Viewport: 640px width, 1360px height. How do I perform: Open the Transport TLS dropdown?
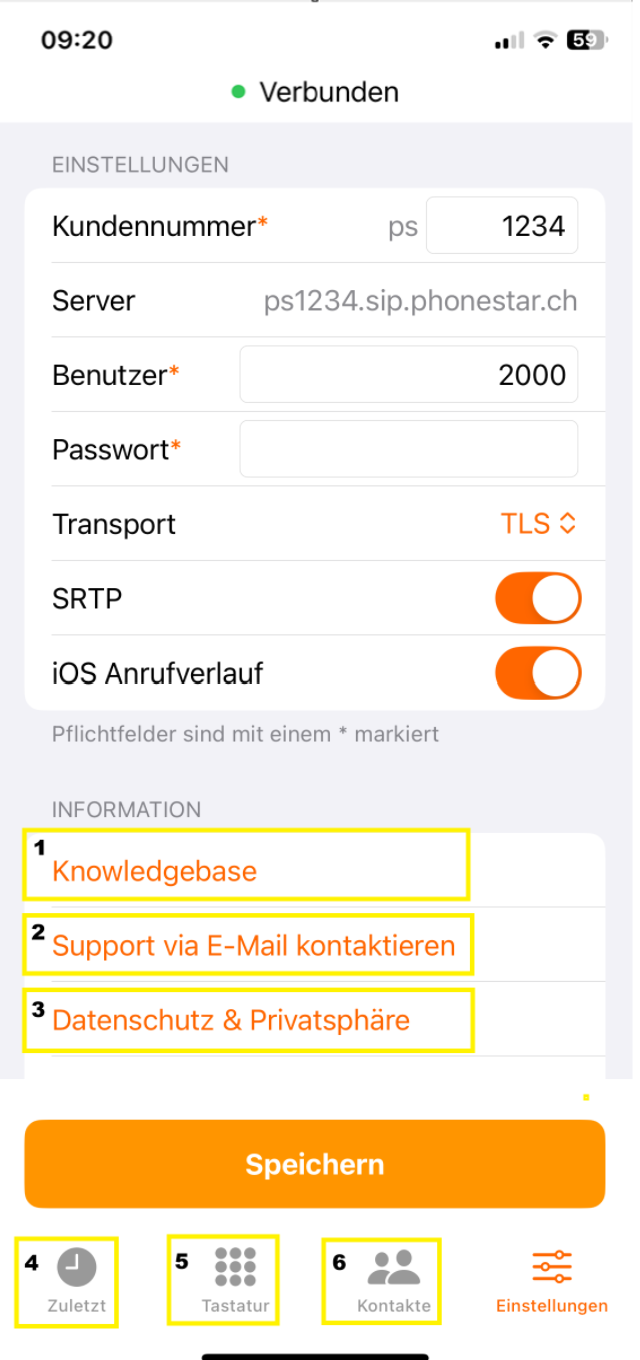538,523
